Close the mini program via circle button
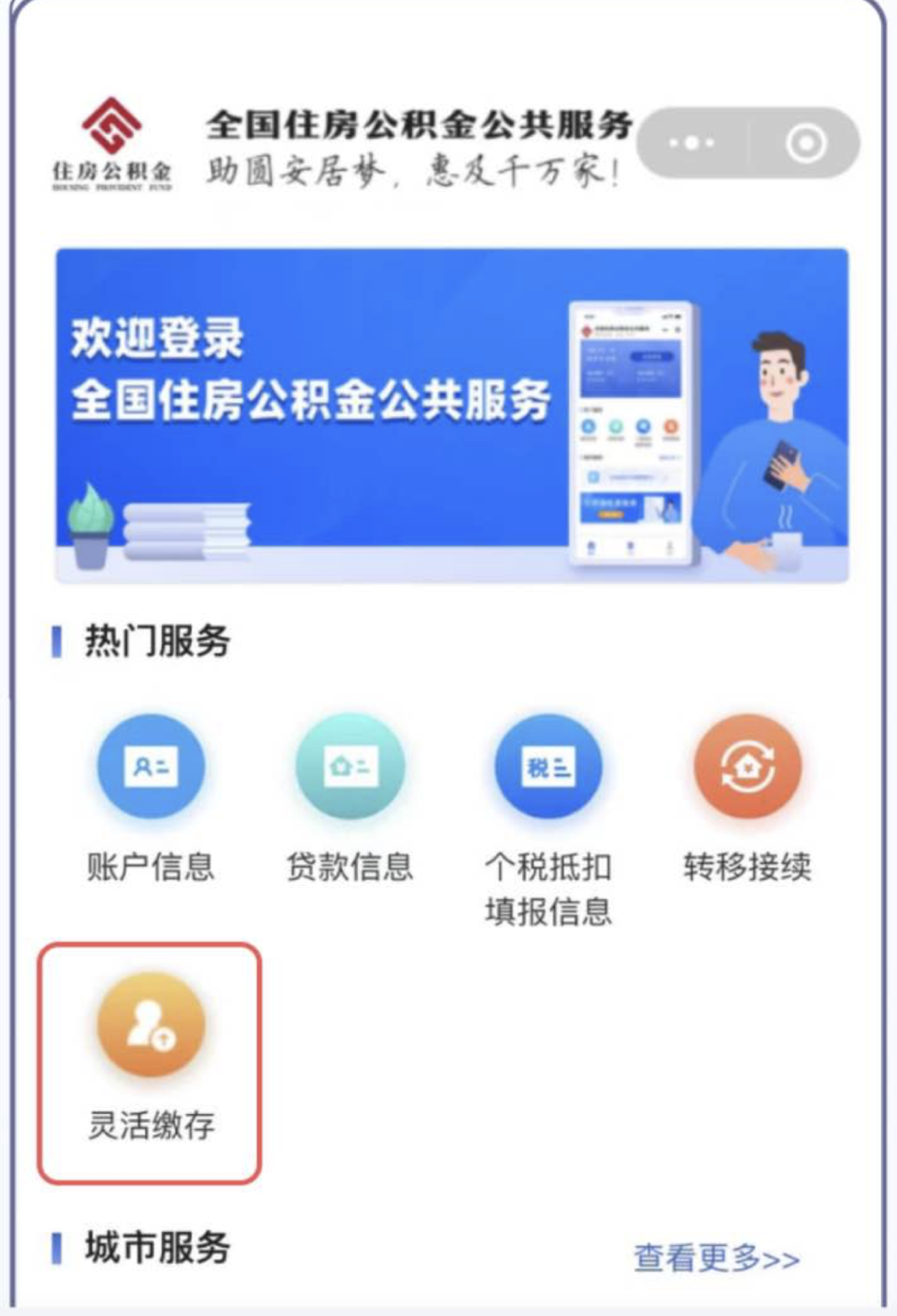 point(805,143)
